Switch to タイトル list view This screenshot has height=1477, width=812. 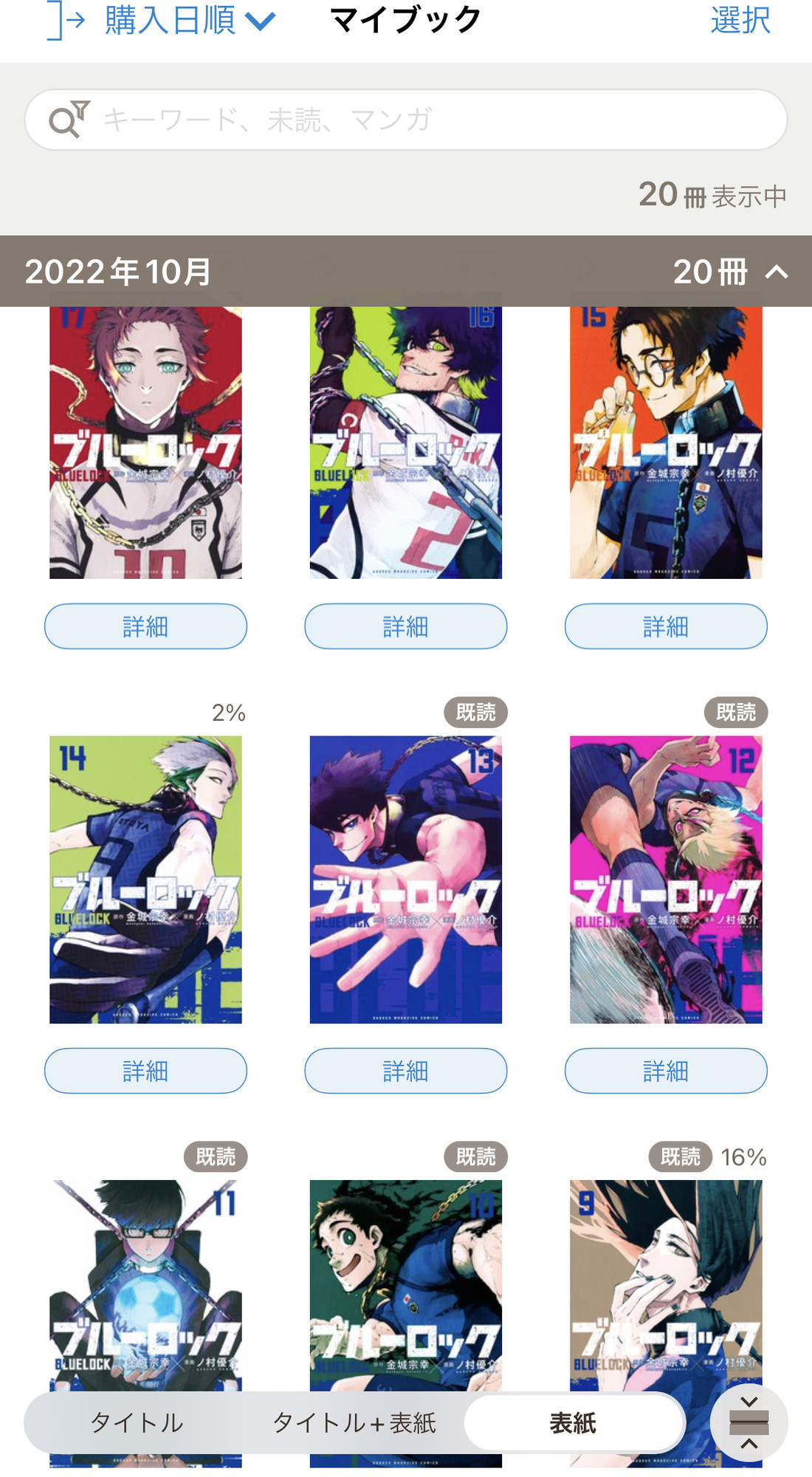[137, 1423]
